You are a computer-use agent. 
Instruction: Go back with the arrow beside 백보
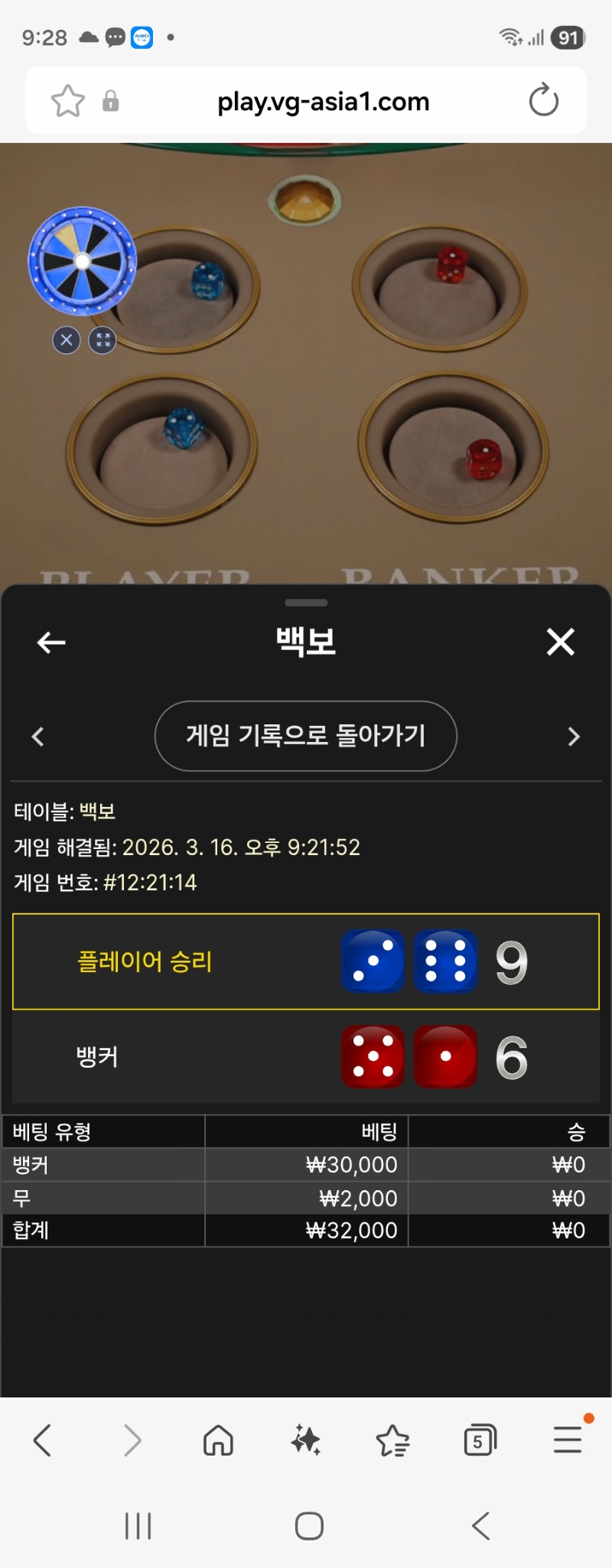(x=51, y=642)
